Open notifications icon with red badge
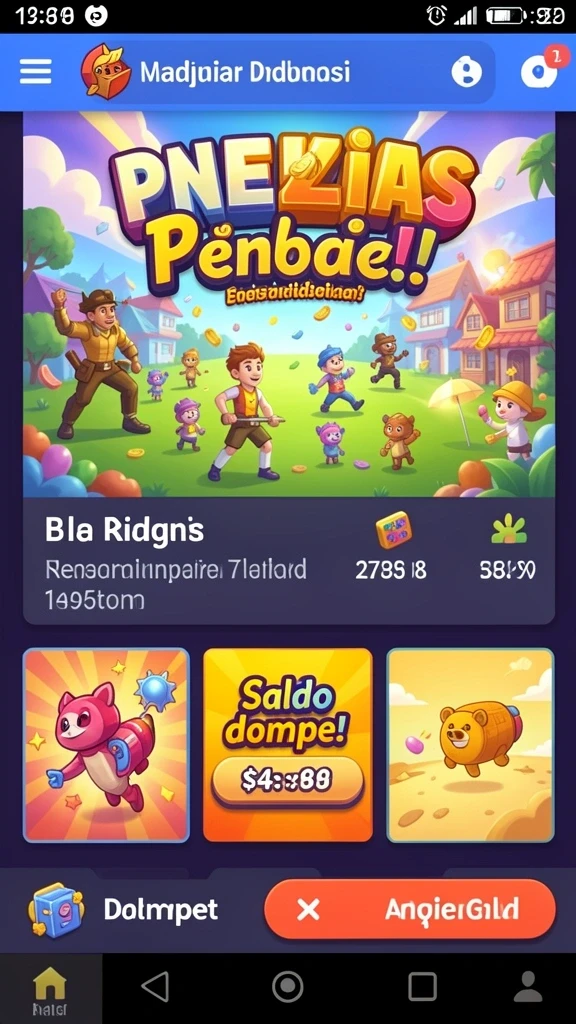576x1024 pixels. pos(539,71)
